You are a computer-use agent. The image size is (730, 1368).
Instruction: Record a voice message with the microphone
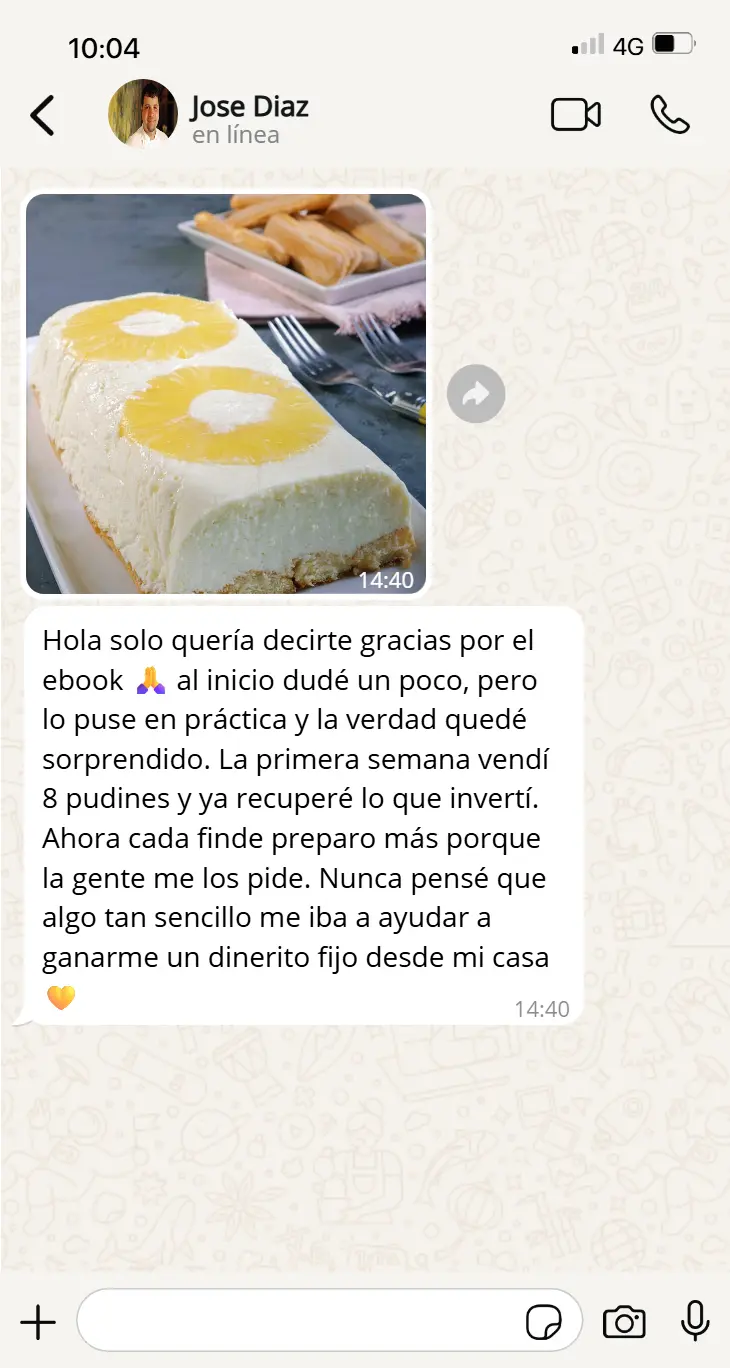click(695, 1322)
